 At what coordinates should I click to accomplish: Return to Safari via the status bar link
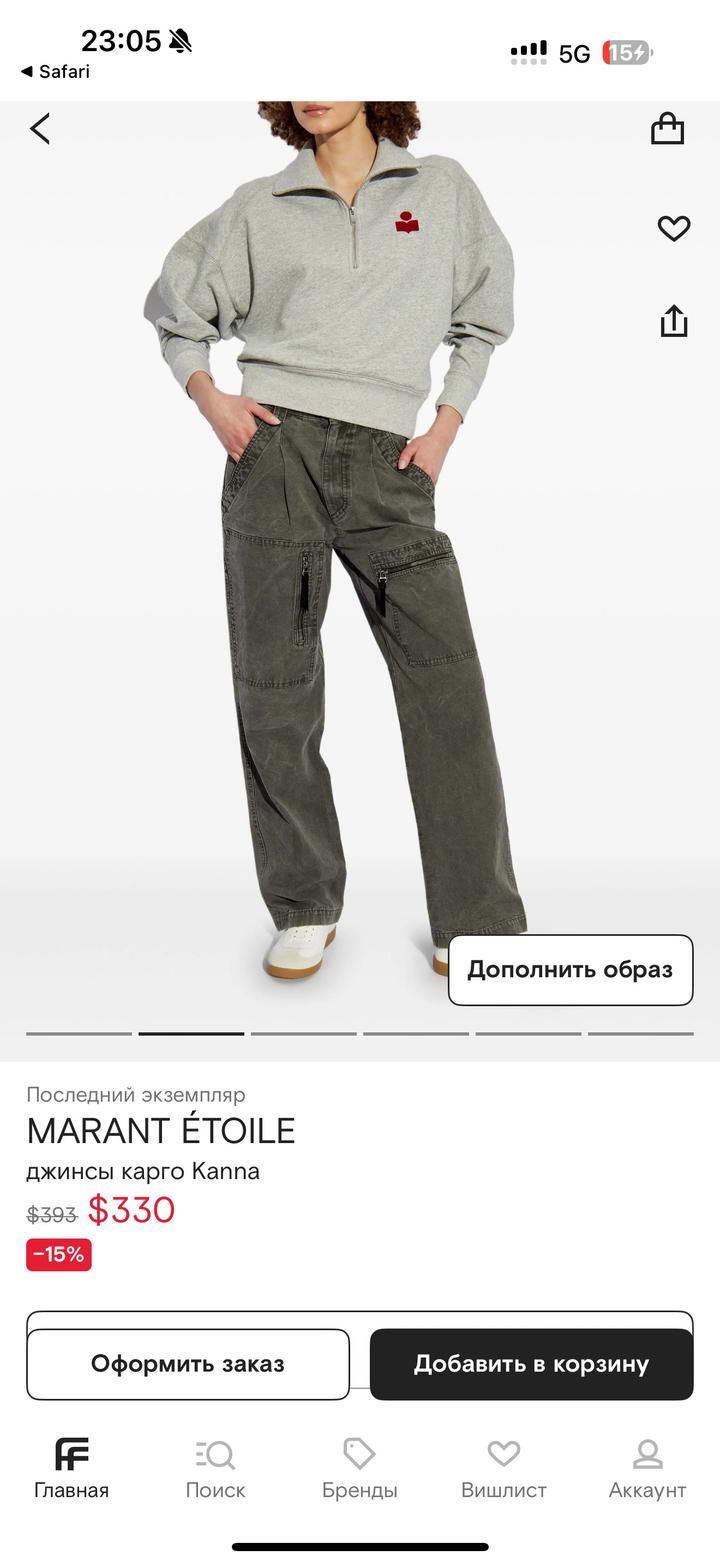tap(55, 72)
